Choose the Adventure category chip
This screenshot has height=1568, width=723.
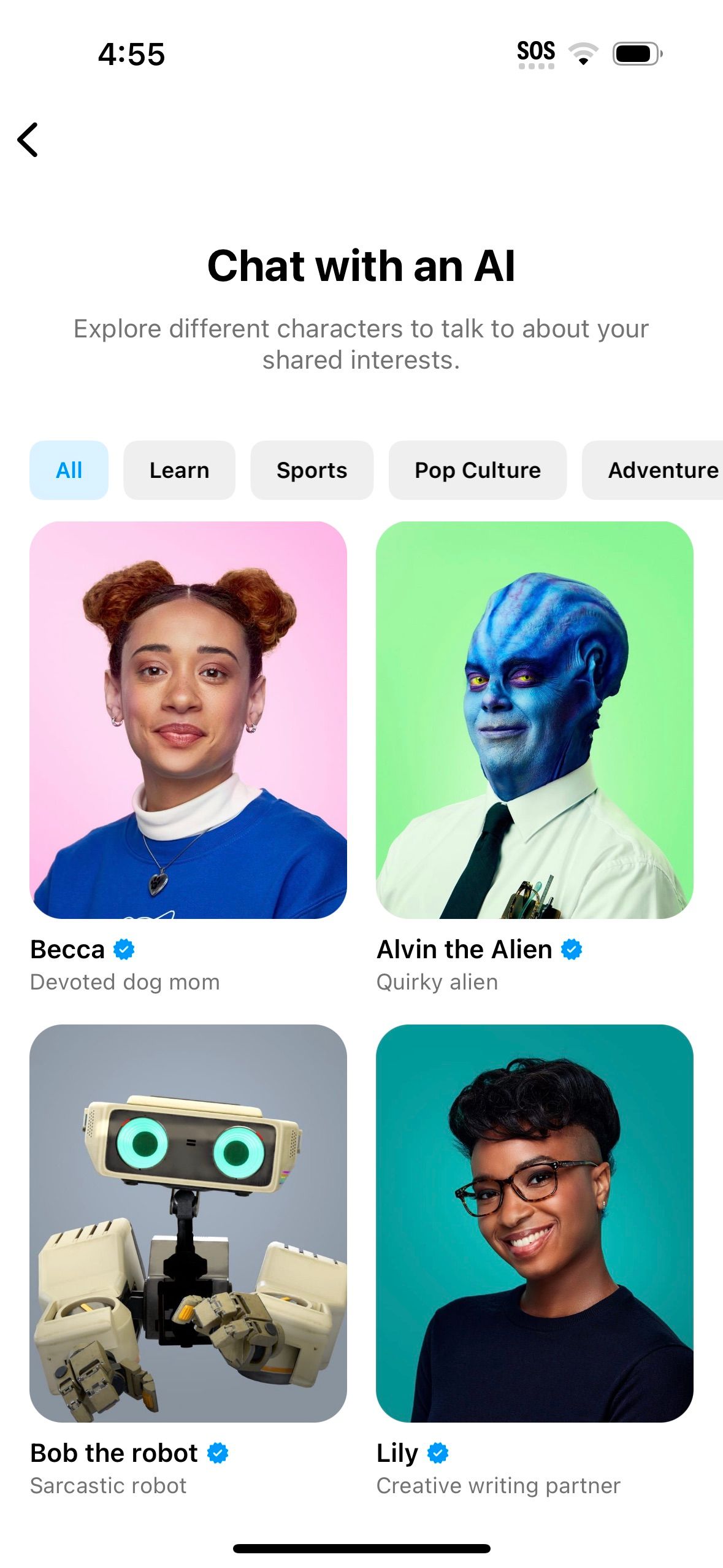click(x=656, y=470)
